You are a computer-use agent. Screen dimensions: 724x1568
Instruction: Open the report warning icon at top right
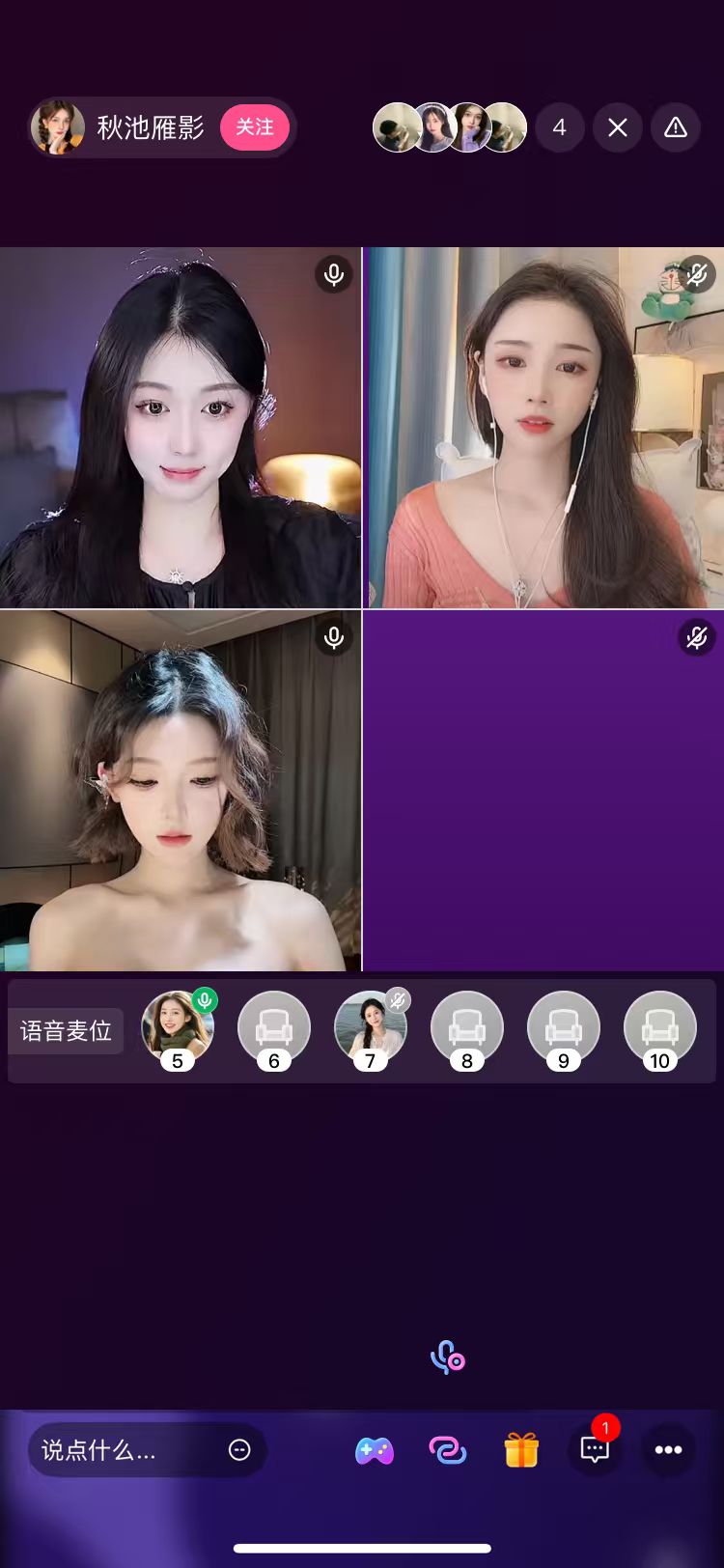[677, 127]
